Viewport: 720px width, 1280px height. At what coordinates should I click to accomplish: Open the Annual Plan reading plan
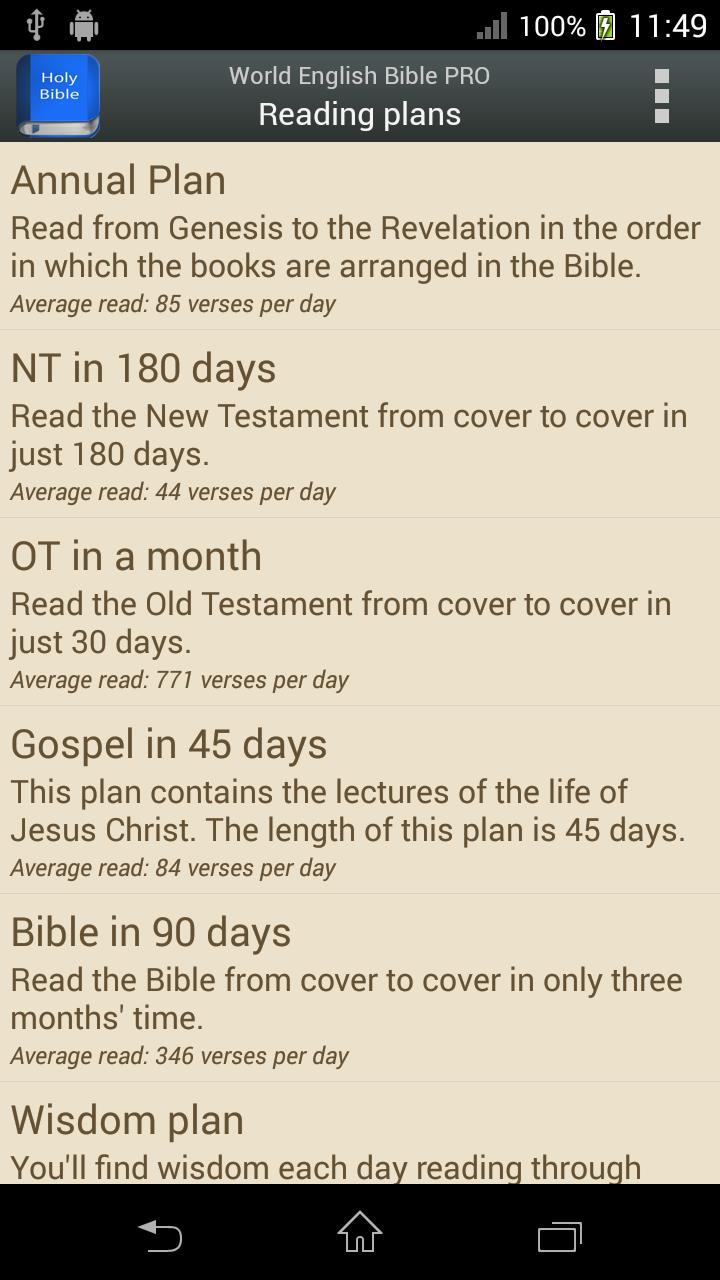(x=360, y=236)
